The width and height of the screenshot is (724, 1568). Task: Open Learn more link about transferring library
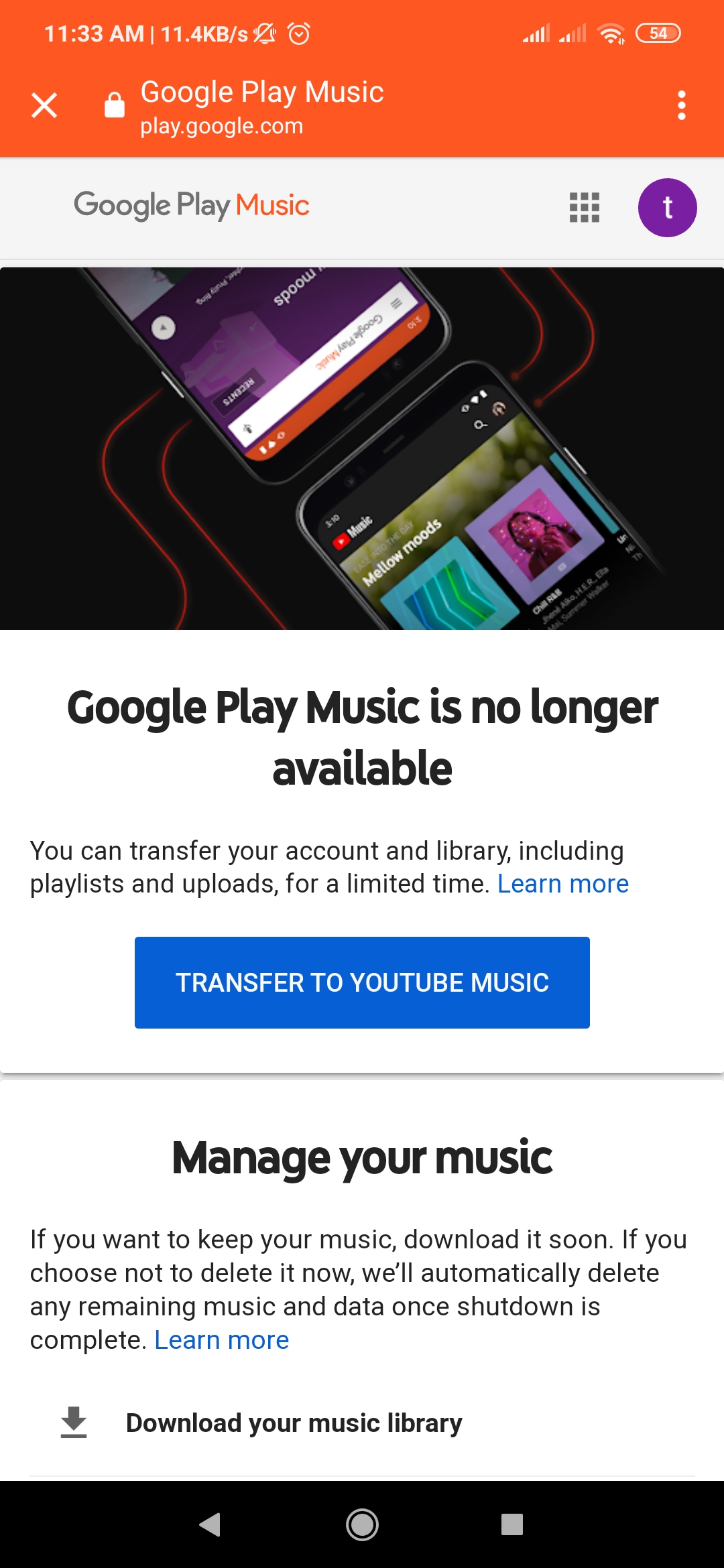click(x=562, y=884)
